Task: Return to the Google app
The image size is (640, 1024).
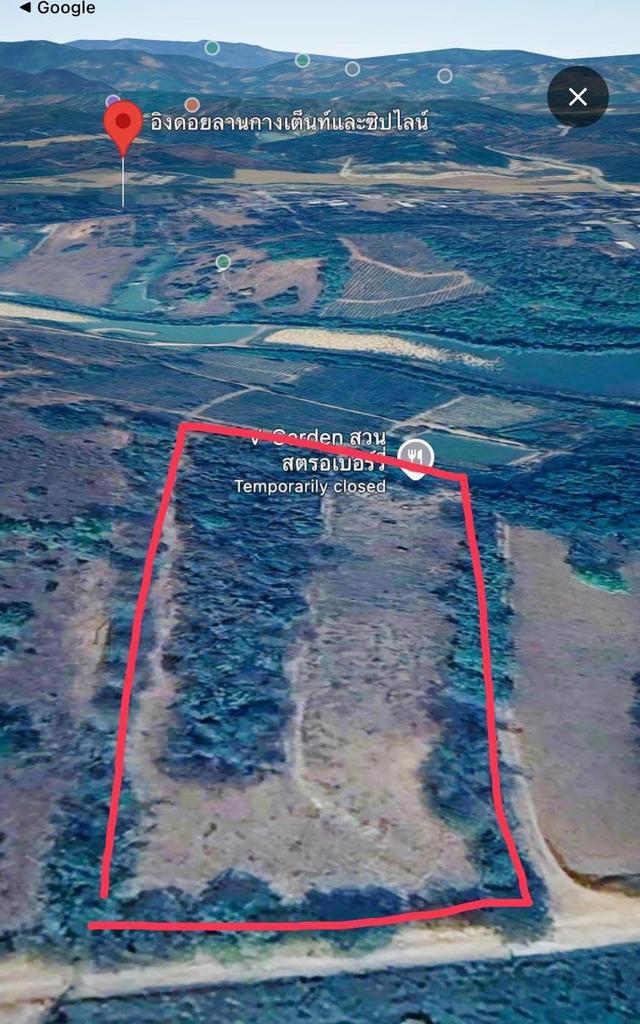Action: click(x=57, y=8)
